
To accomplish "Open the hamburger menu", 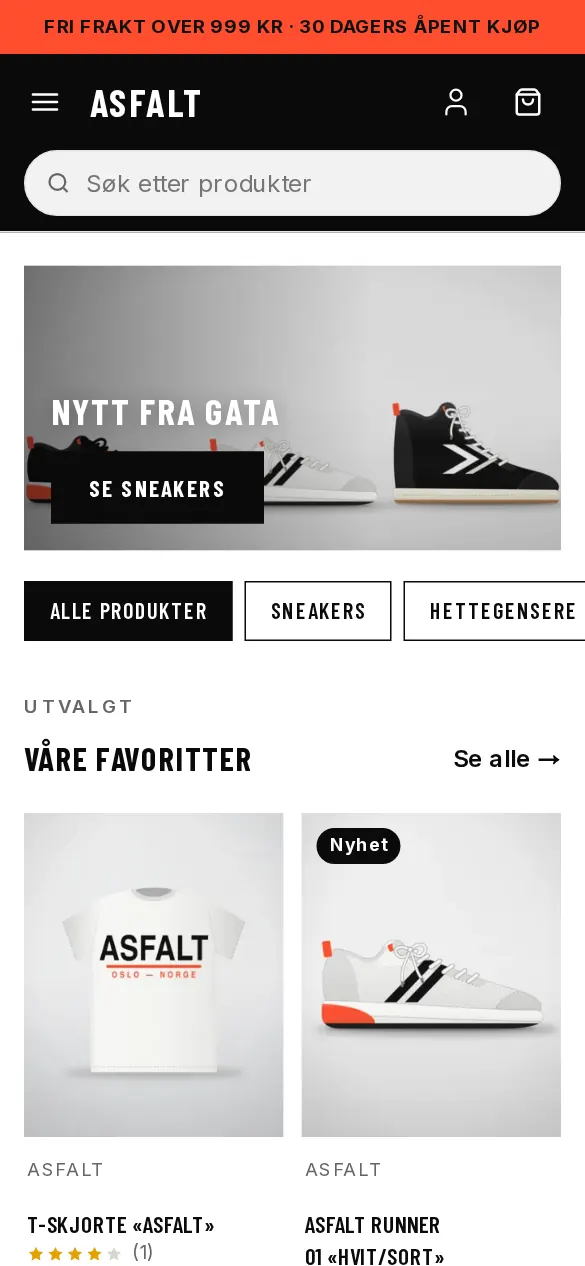I will coord(45,102).
